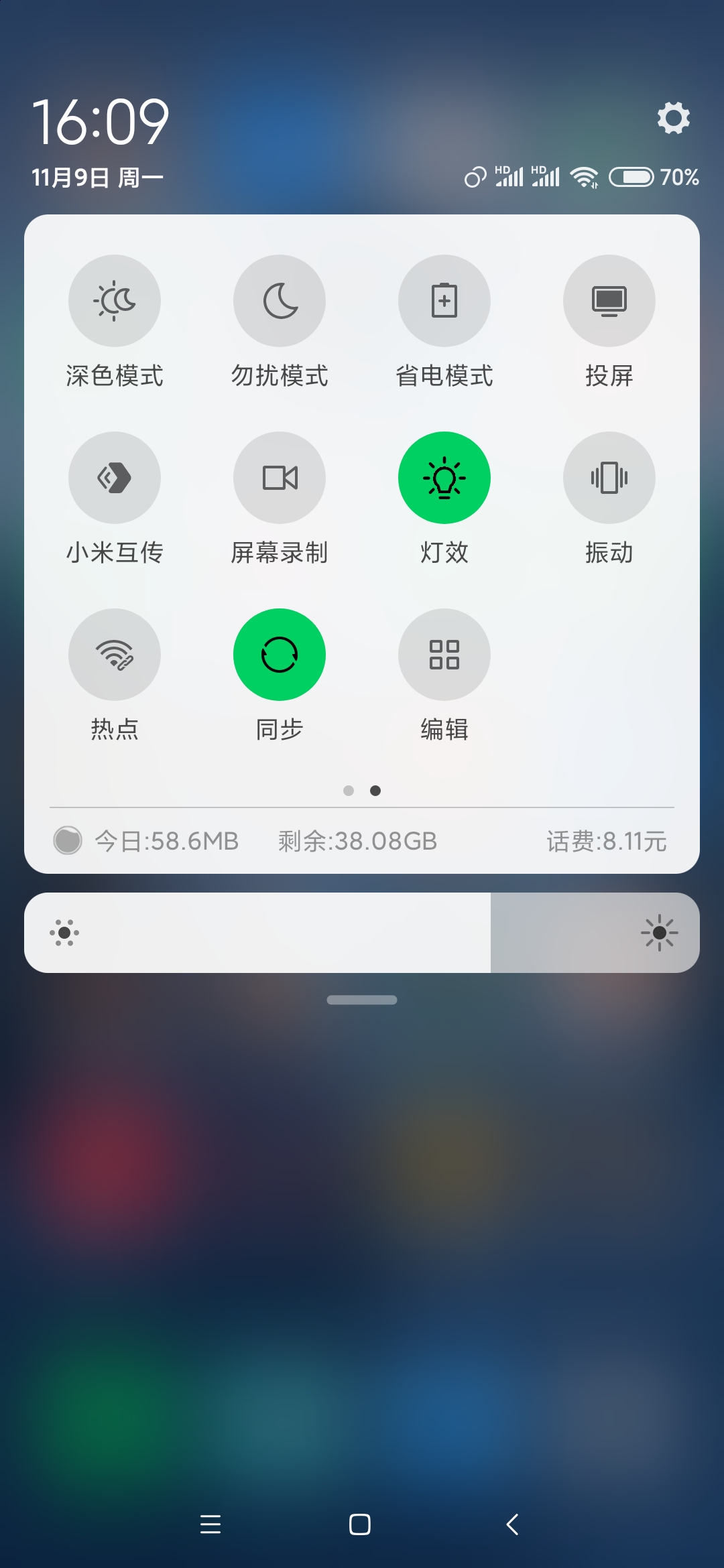Enable Mi Share (小米互传)
Viewport: 724px width, 1568px height.
click(115, 478)
